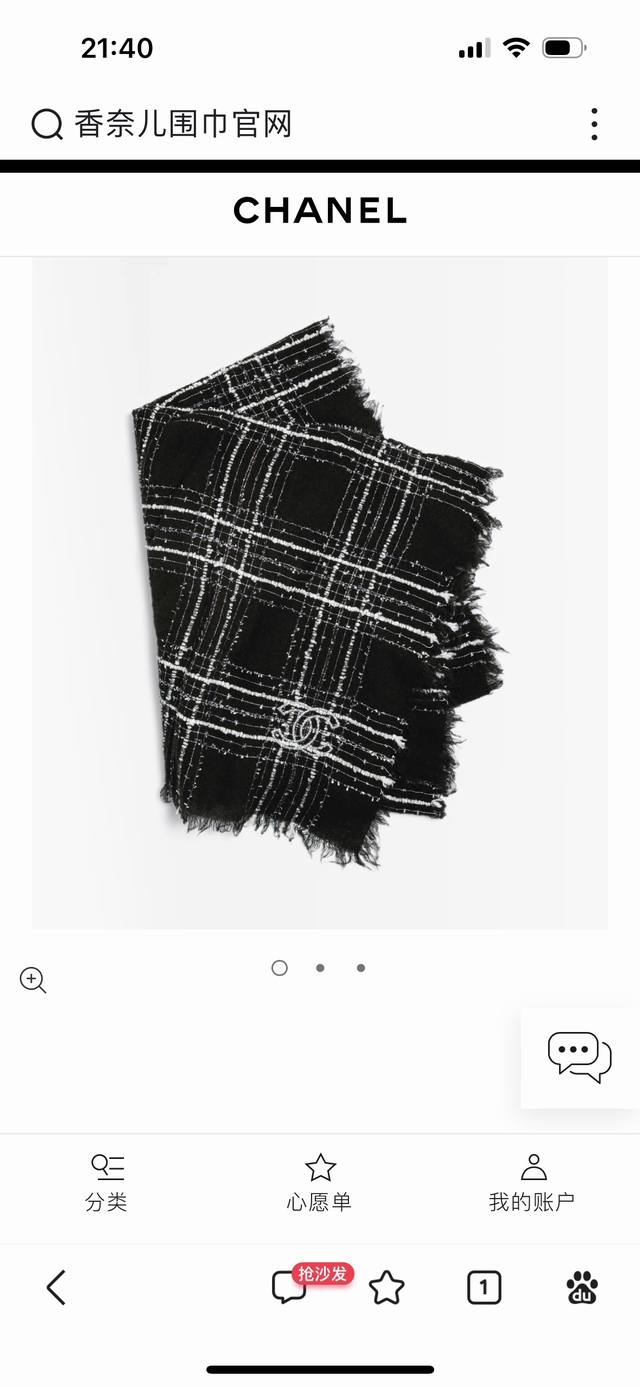Open 心愿单 wishlist

pos(320,1182)
